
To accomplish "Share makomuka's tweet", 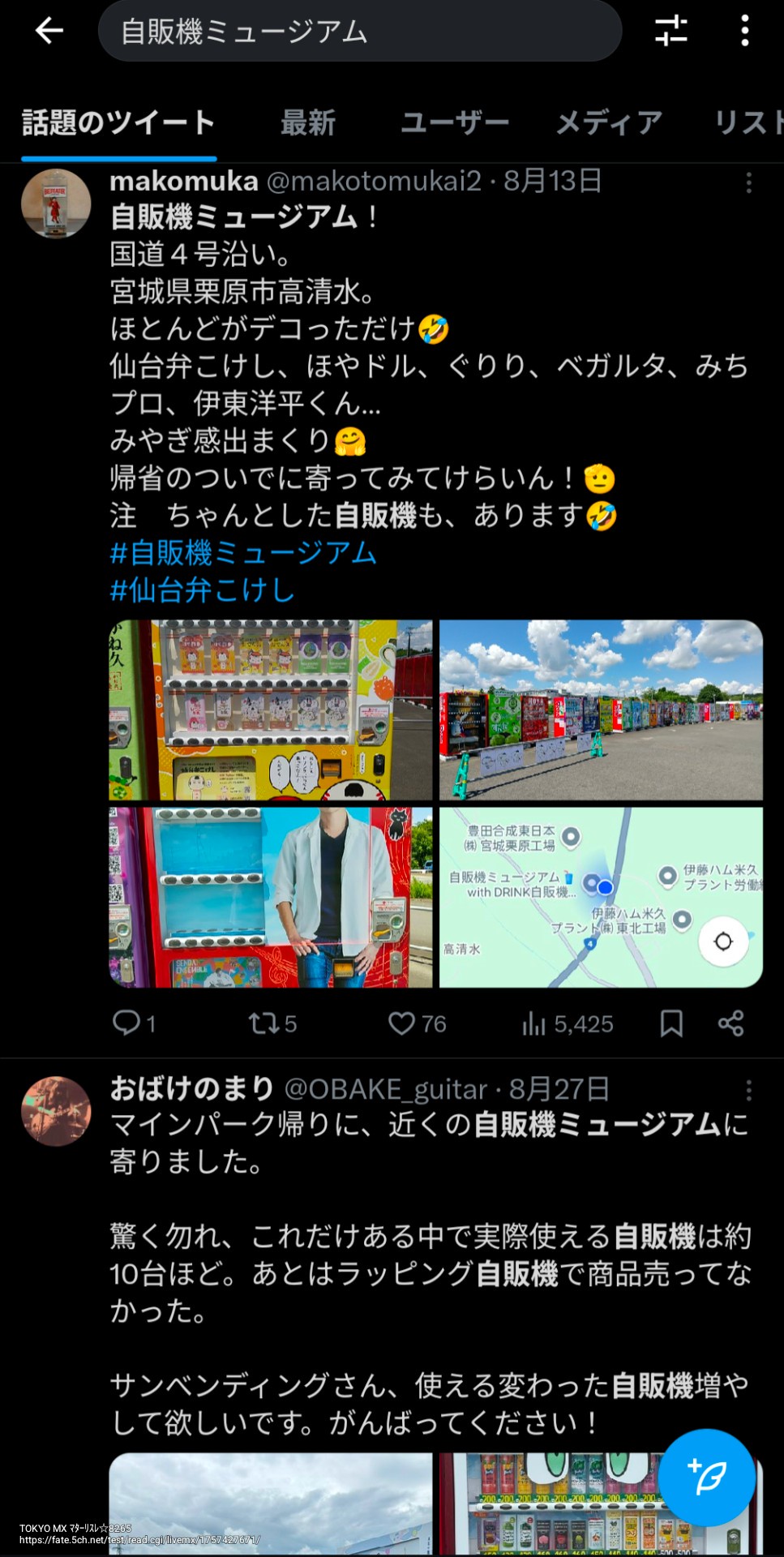I will click(730, 1023).
